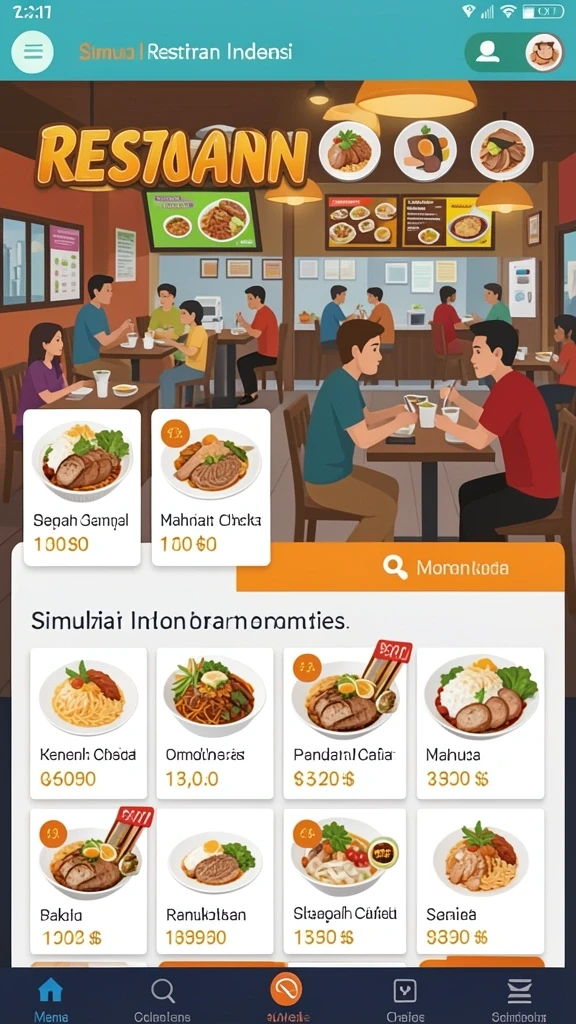Open the user account icon

pyautogui.click(x=487, y=52)
